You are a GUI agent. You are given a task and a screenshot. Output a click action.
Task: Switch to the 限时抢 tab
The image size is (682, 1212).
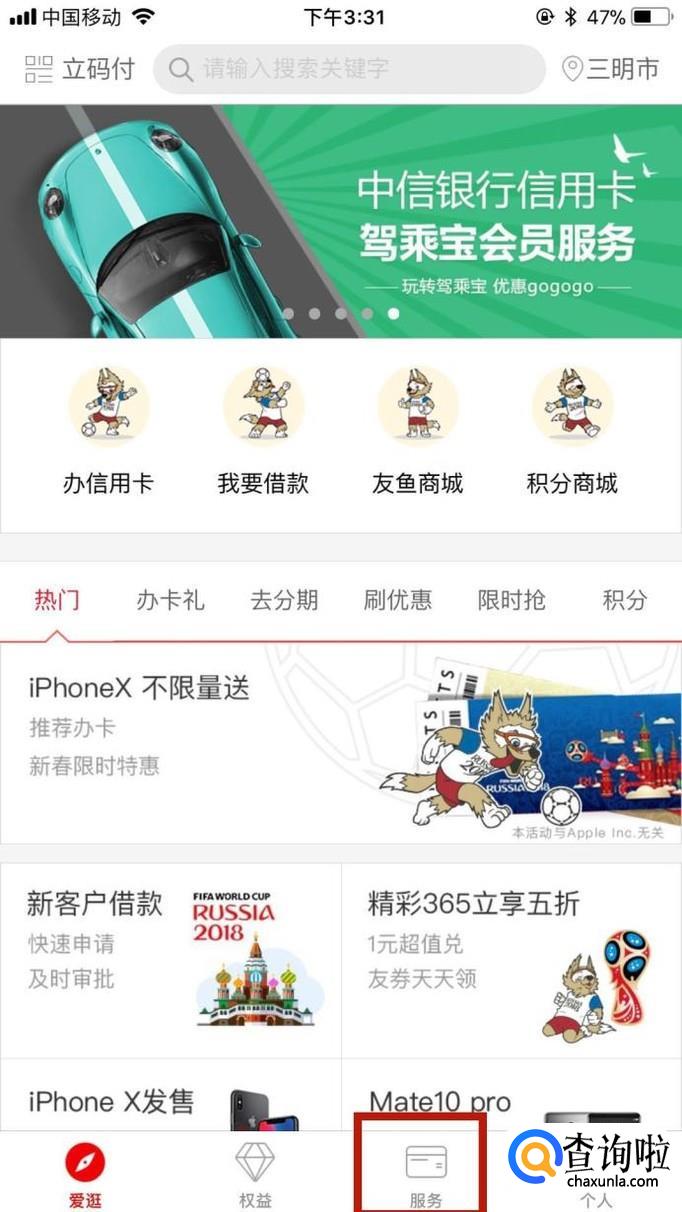pos(511,600)
